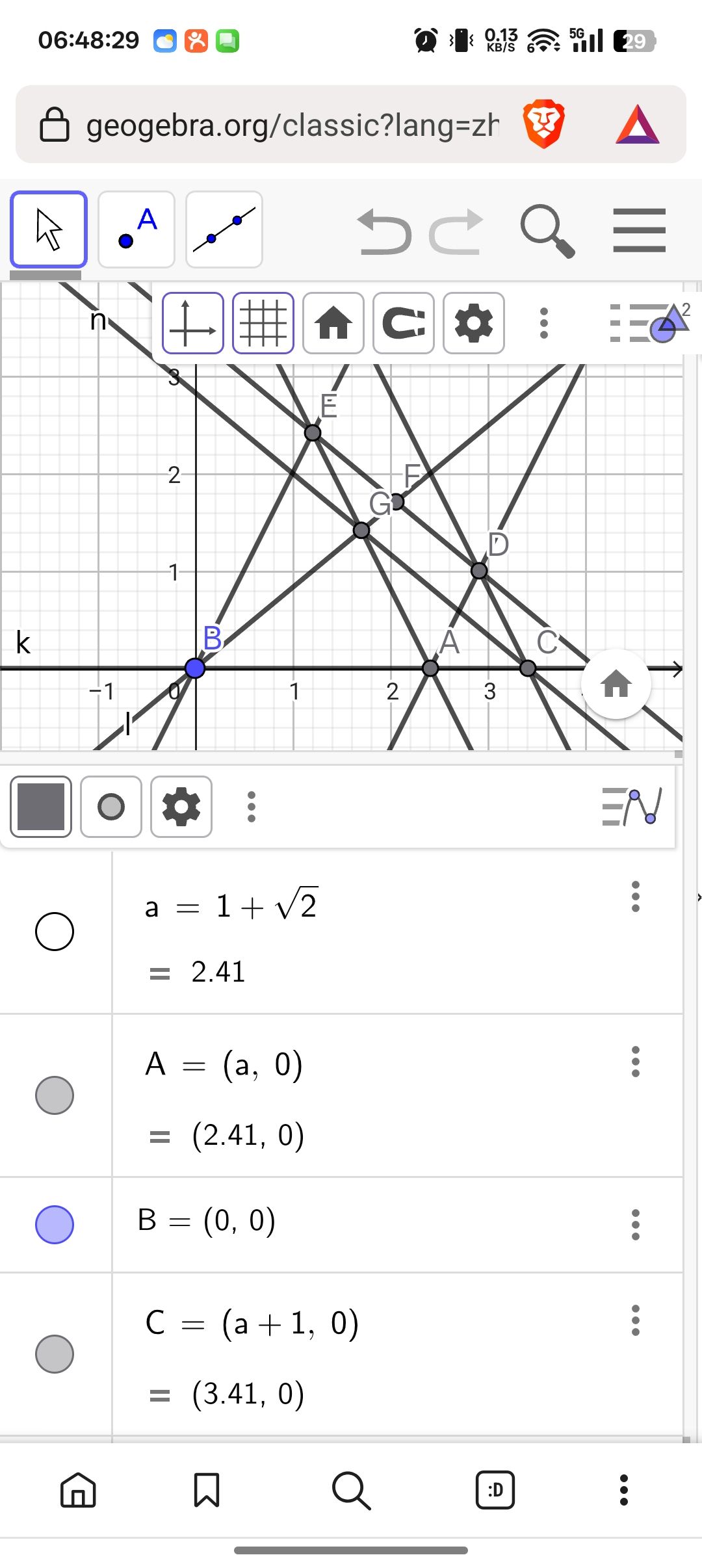Open more options for point C

[635, 1321]
